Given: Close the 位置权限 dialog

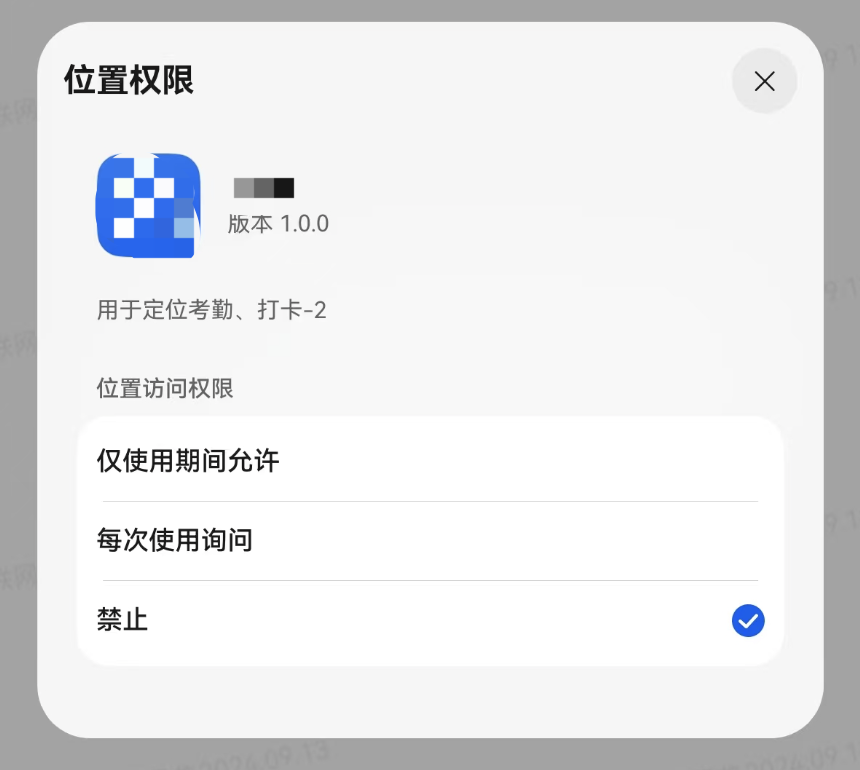Looking at the screenshot, I should [x=764, y=81].
